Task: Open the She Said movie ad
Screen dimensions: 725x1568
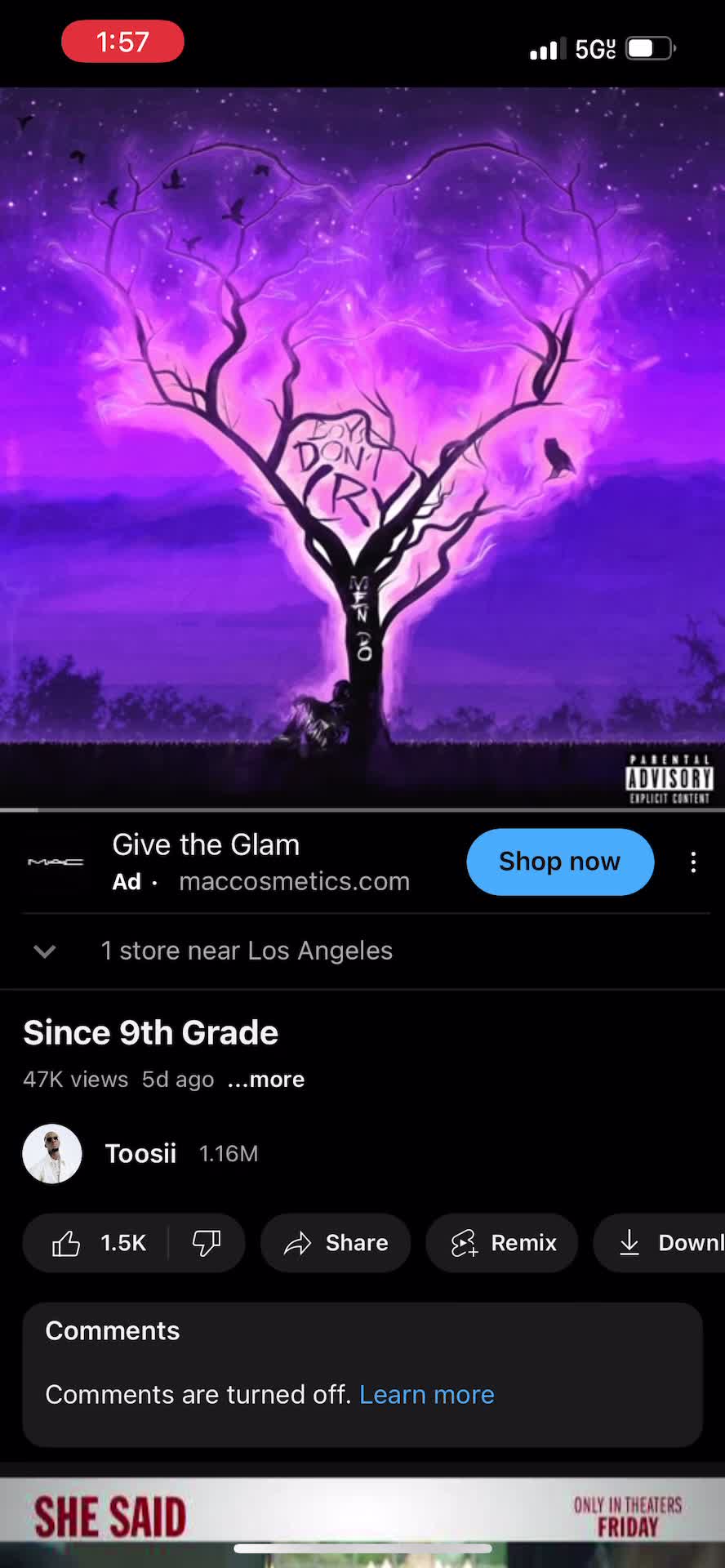Action: 362,1519
